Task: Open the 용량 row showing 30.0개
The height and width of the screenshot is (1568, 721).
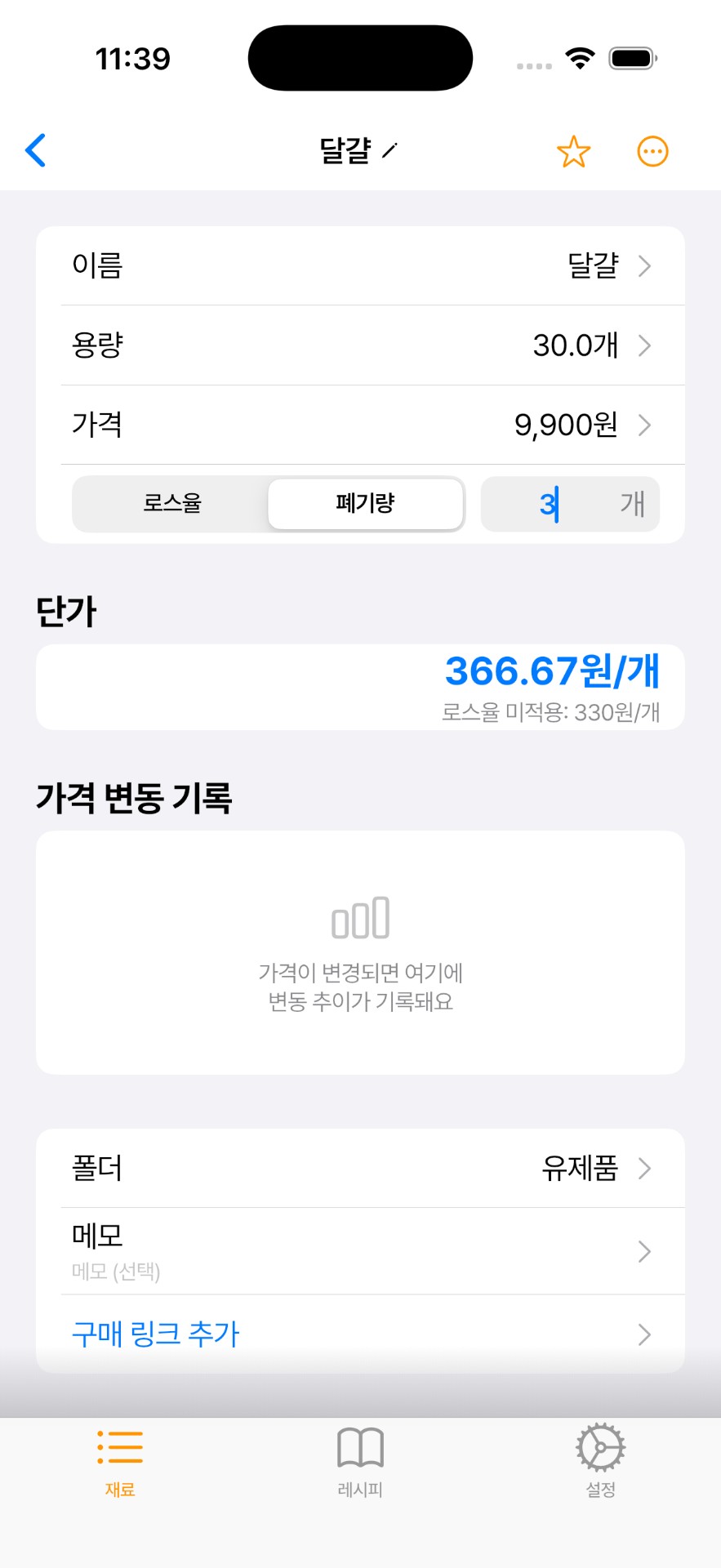Action: pyautogui.click(x=360, y=345)
